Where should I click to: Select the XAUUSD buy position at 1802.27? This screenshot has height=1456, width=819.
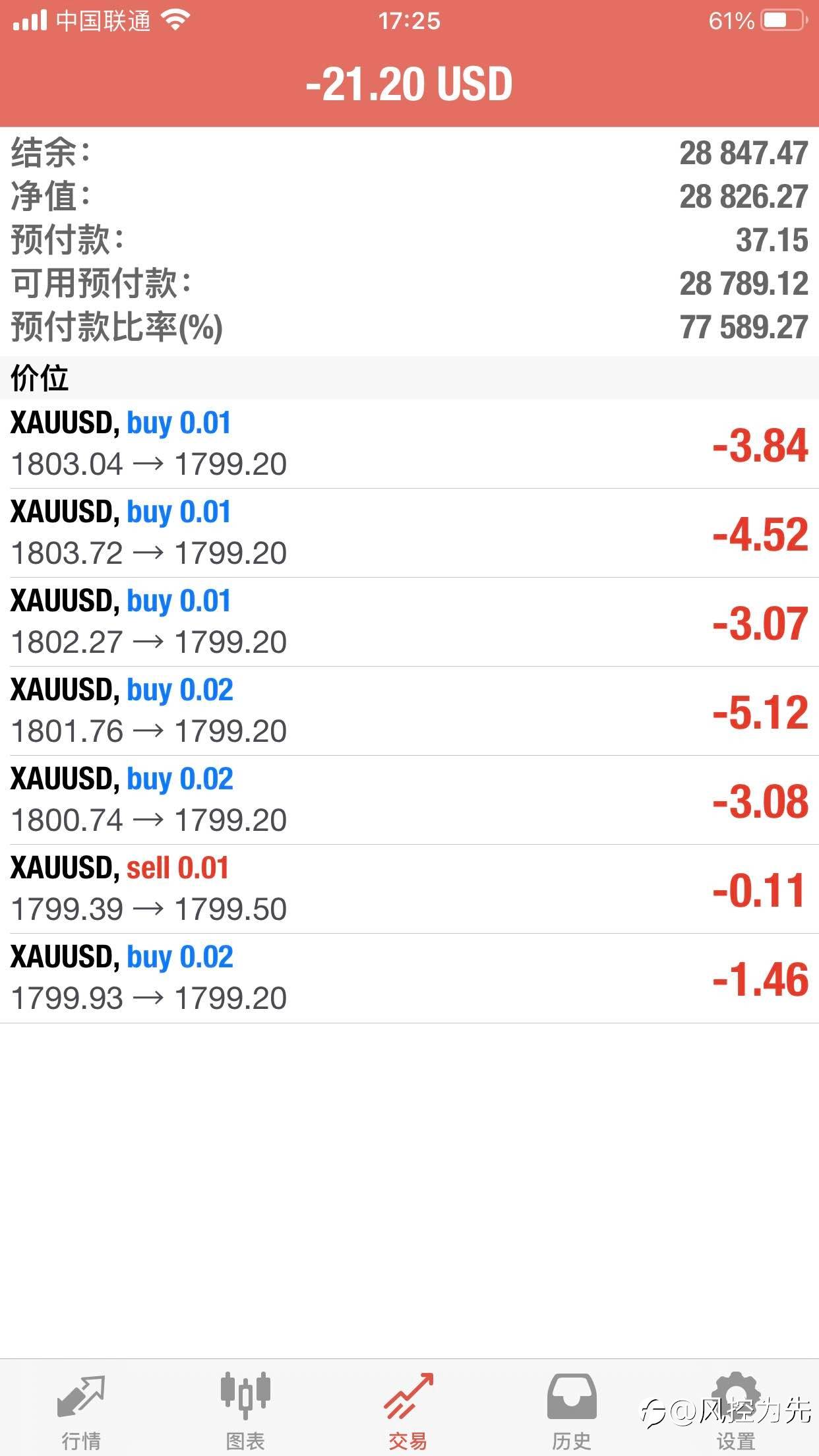tap(409, 622)
